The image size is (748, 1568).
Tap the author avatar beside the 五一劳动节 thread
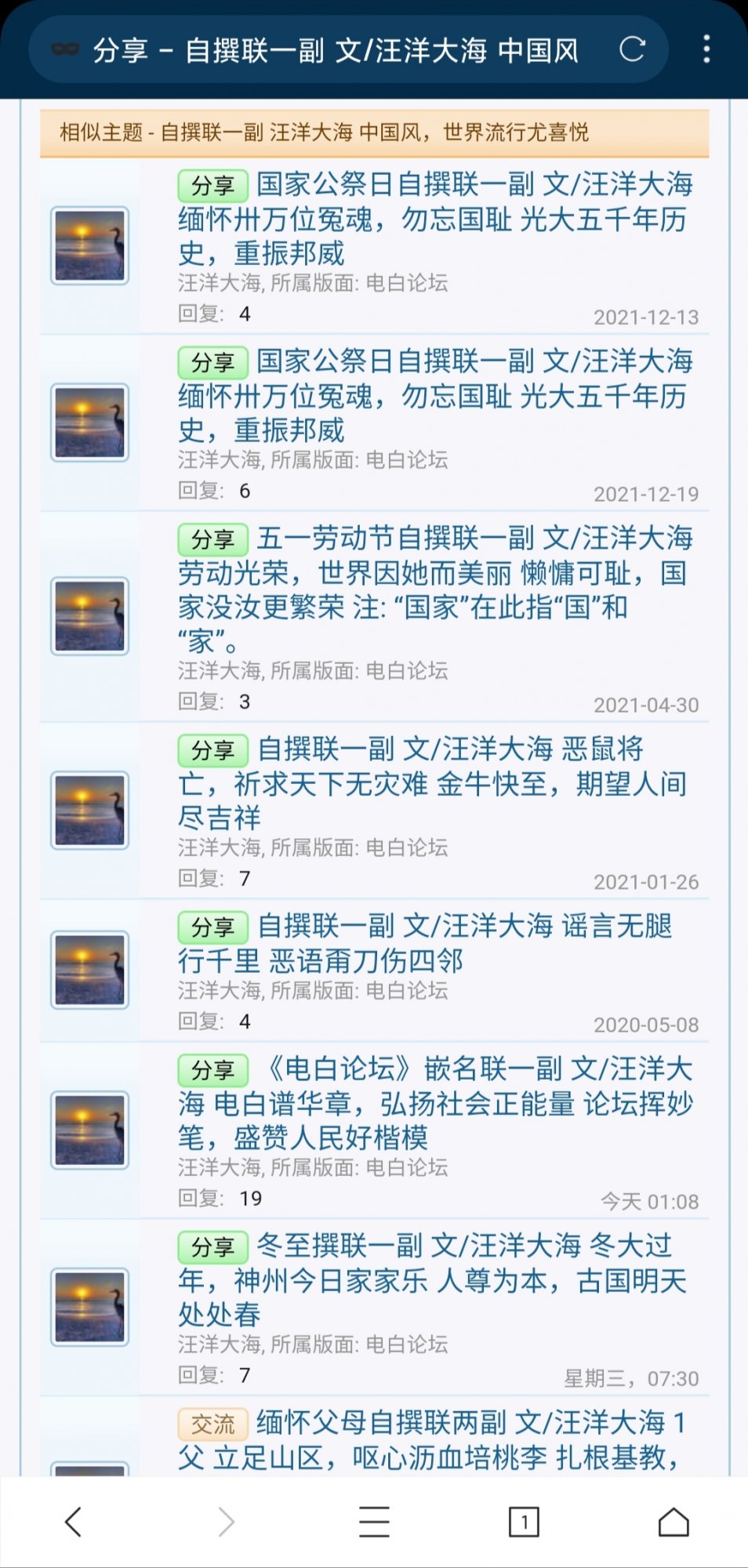[90, 616]
